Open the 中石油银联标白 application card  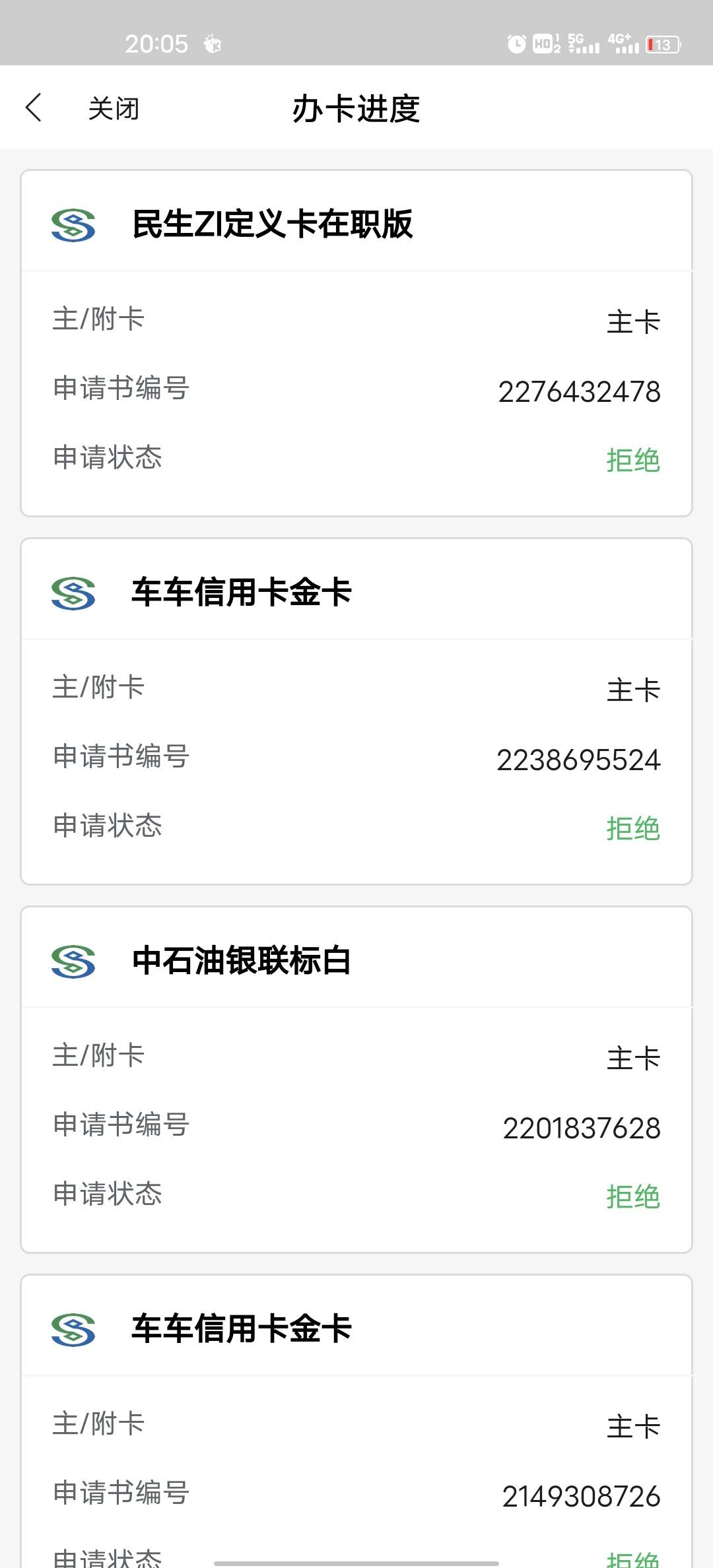(356, 1080)
